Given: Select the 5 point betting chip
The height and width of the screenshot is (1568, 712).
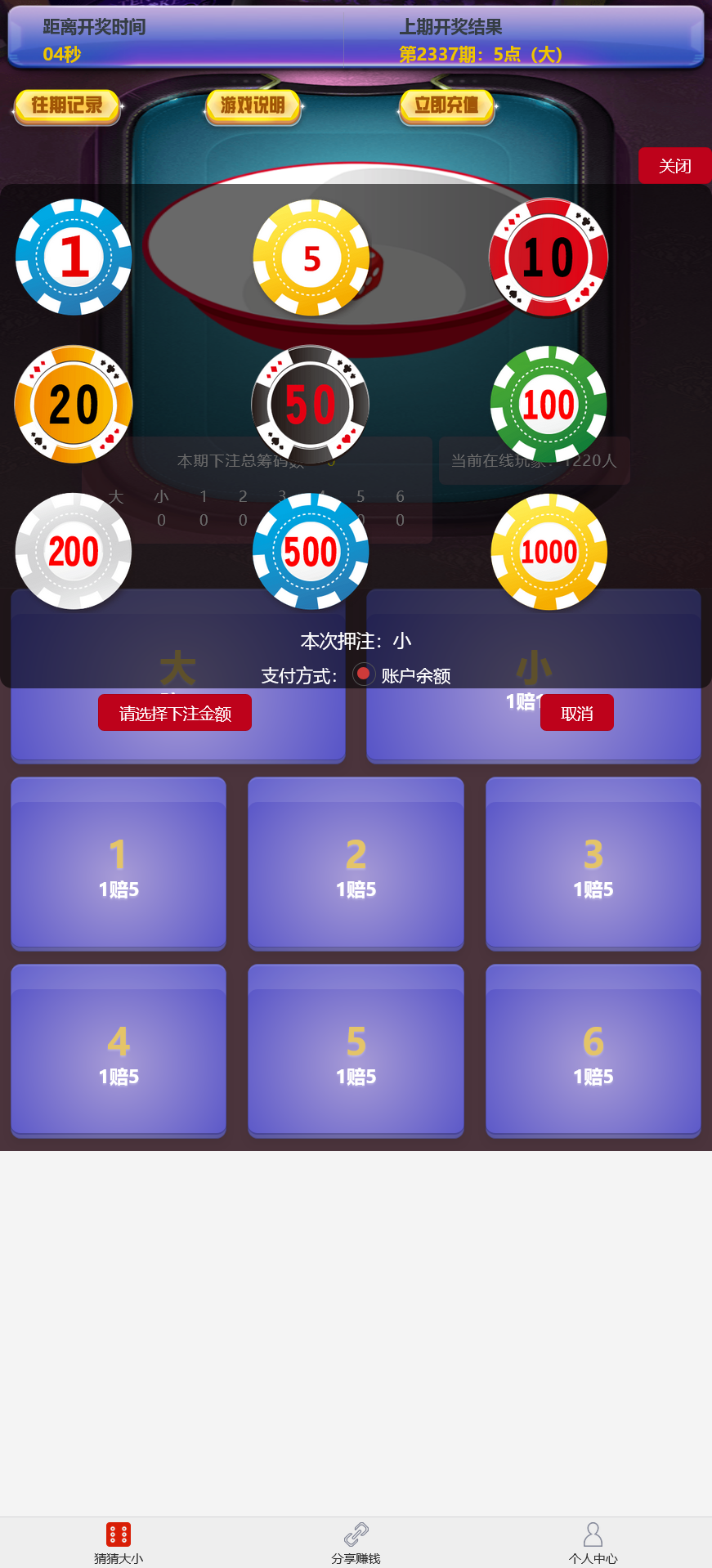Looking at the screenshot, I should 311,257.
